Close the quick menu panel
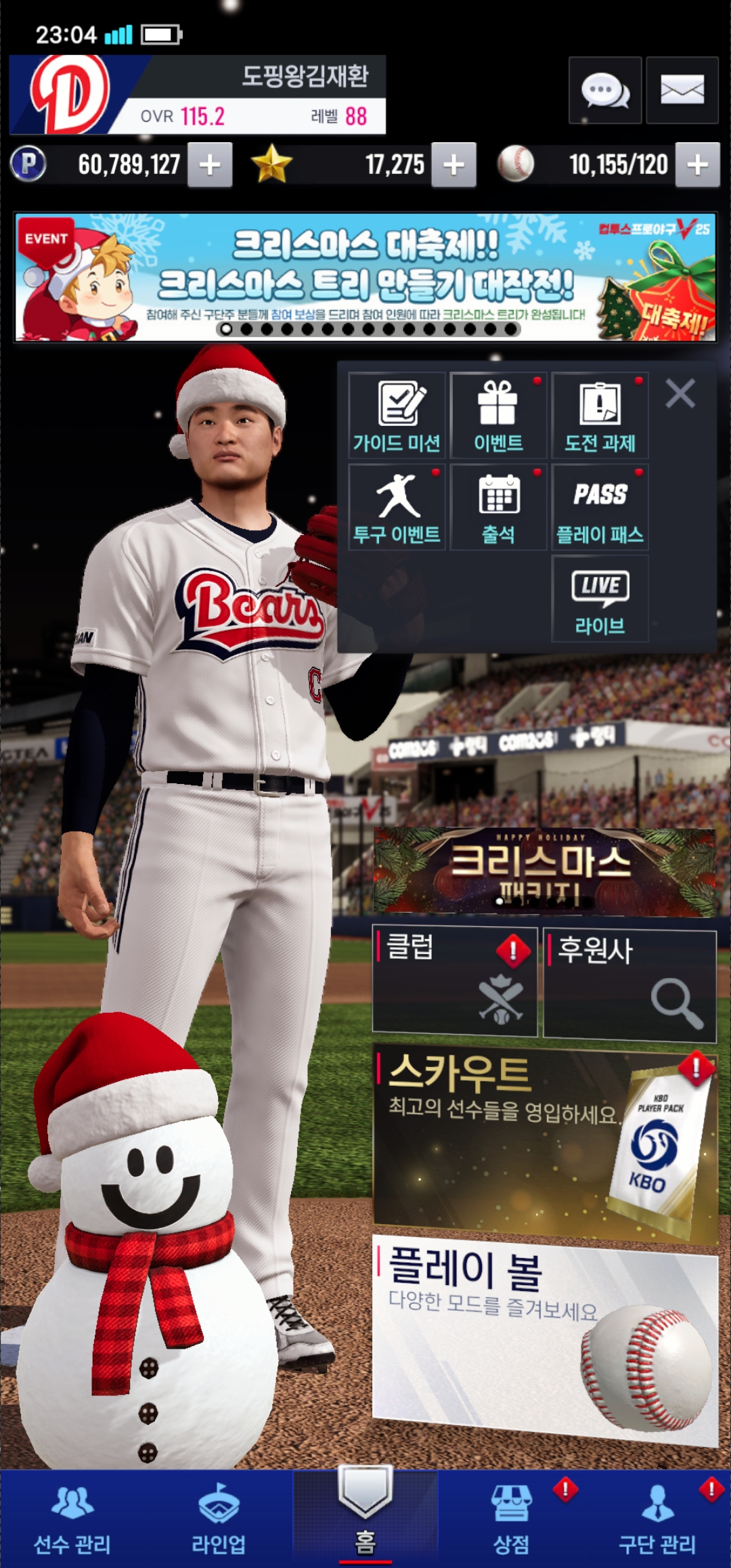 click(x=680, y=393)
